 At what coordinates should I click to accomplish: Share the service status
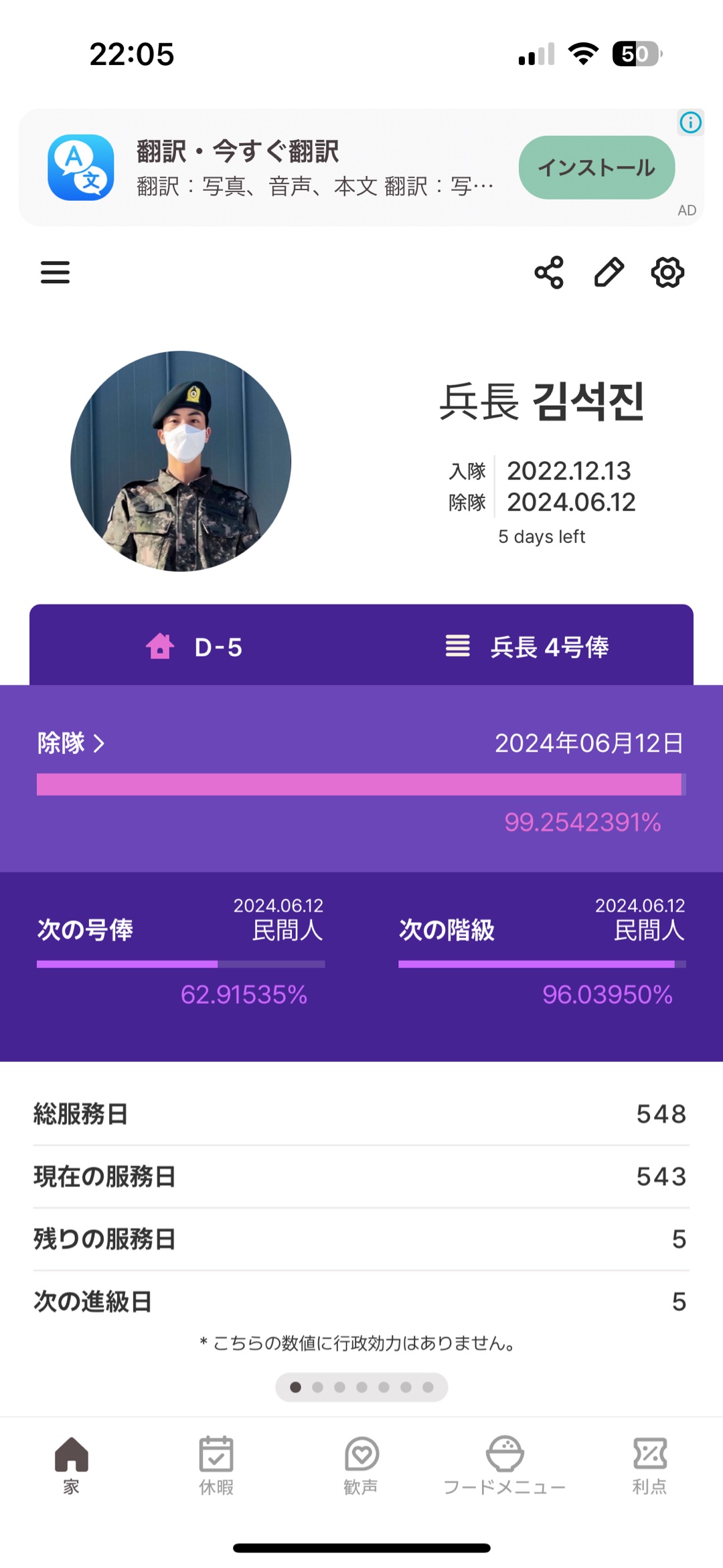tap(549, 272)
